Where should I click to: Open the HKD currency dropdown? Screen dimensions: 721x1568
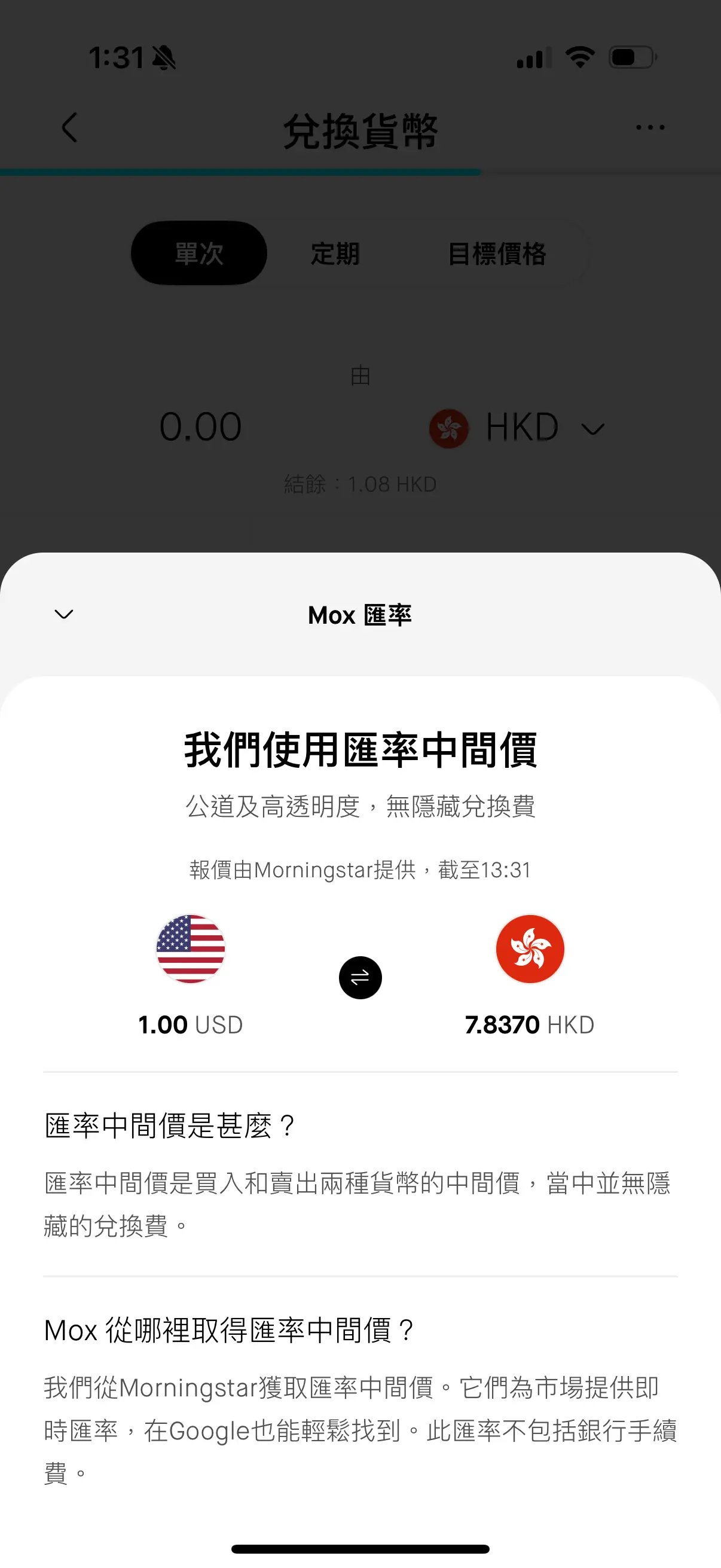(518, 428)
